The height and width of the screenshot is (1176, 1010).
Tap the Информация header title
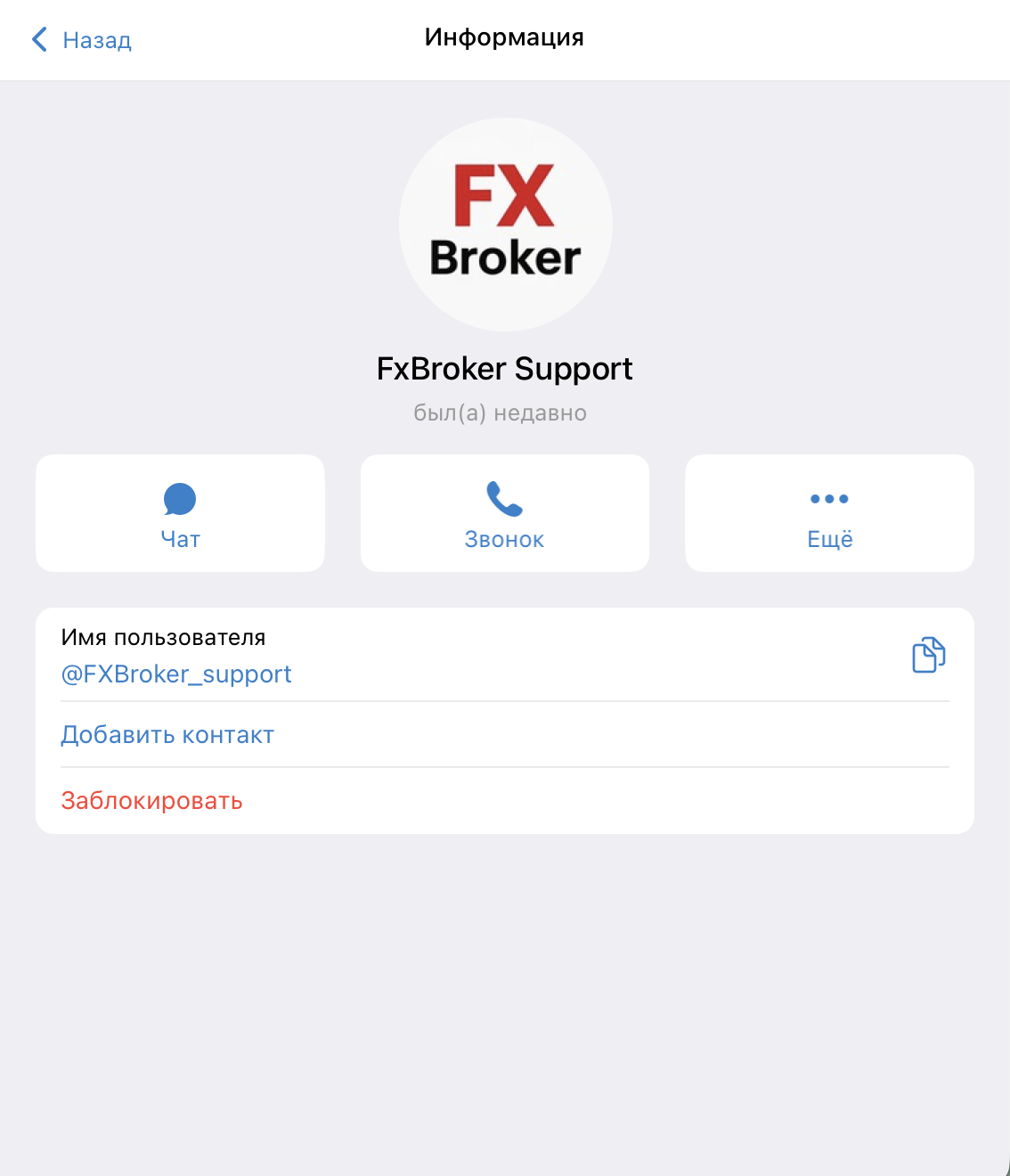(x=504, y=37)
